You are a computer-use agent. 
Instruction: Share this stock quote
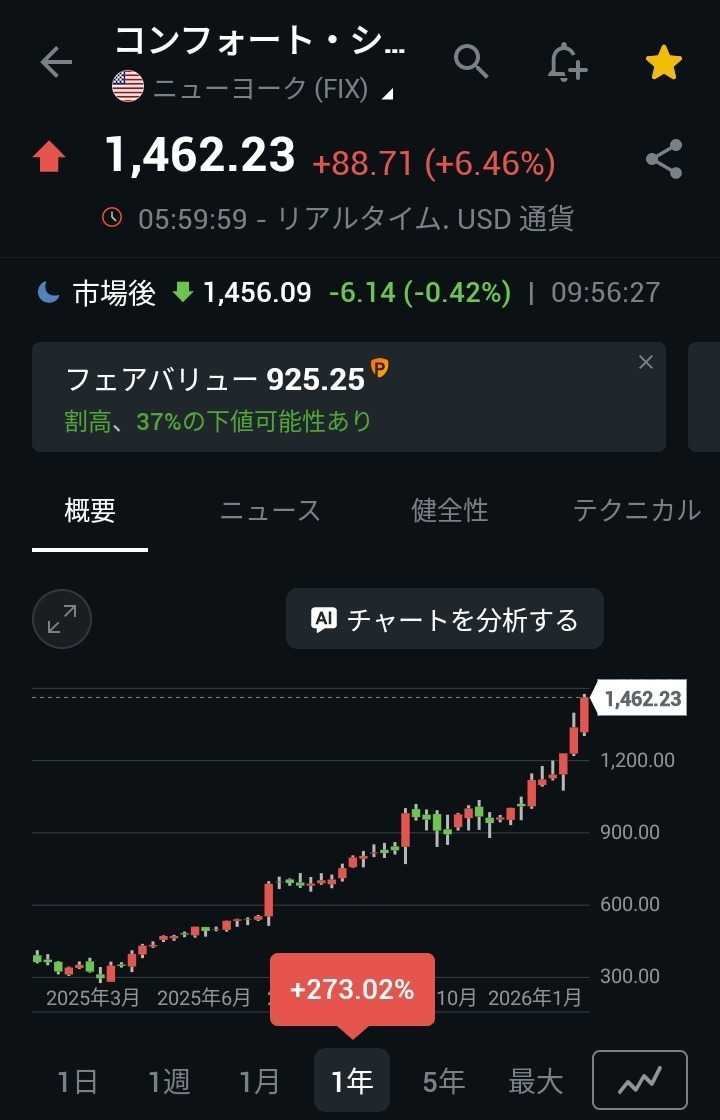[663, 160]
